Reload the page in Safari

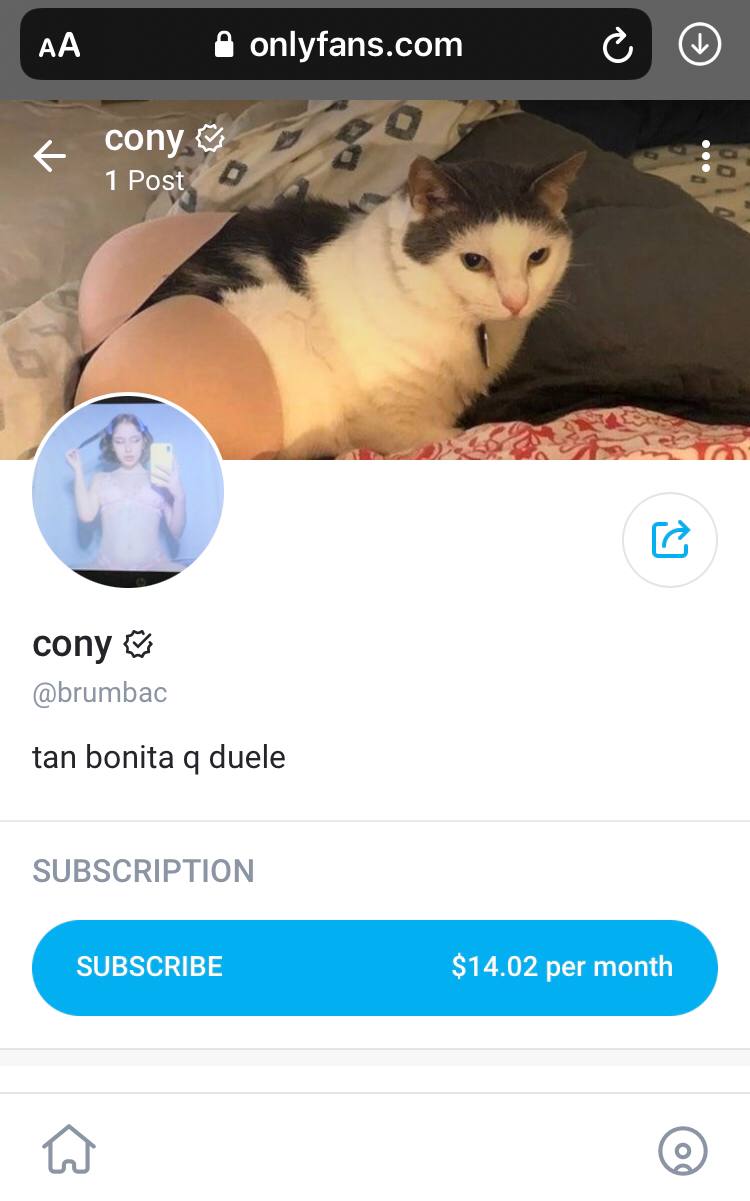pyautogui.click(x=617, y=46)
